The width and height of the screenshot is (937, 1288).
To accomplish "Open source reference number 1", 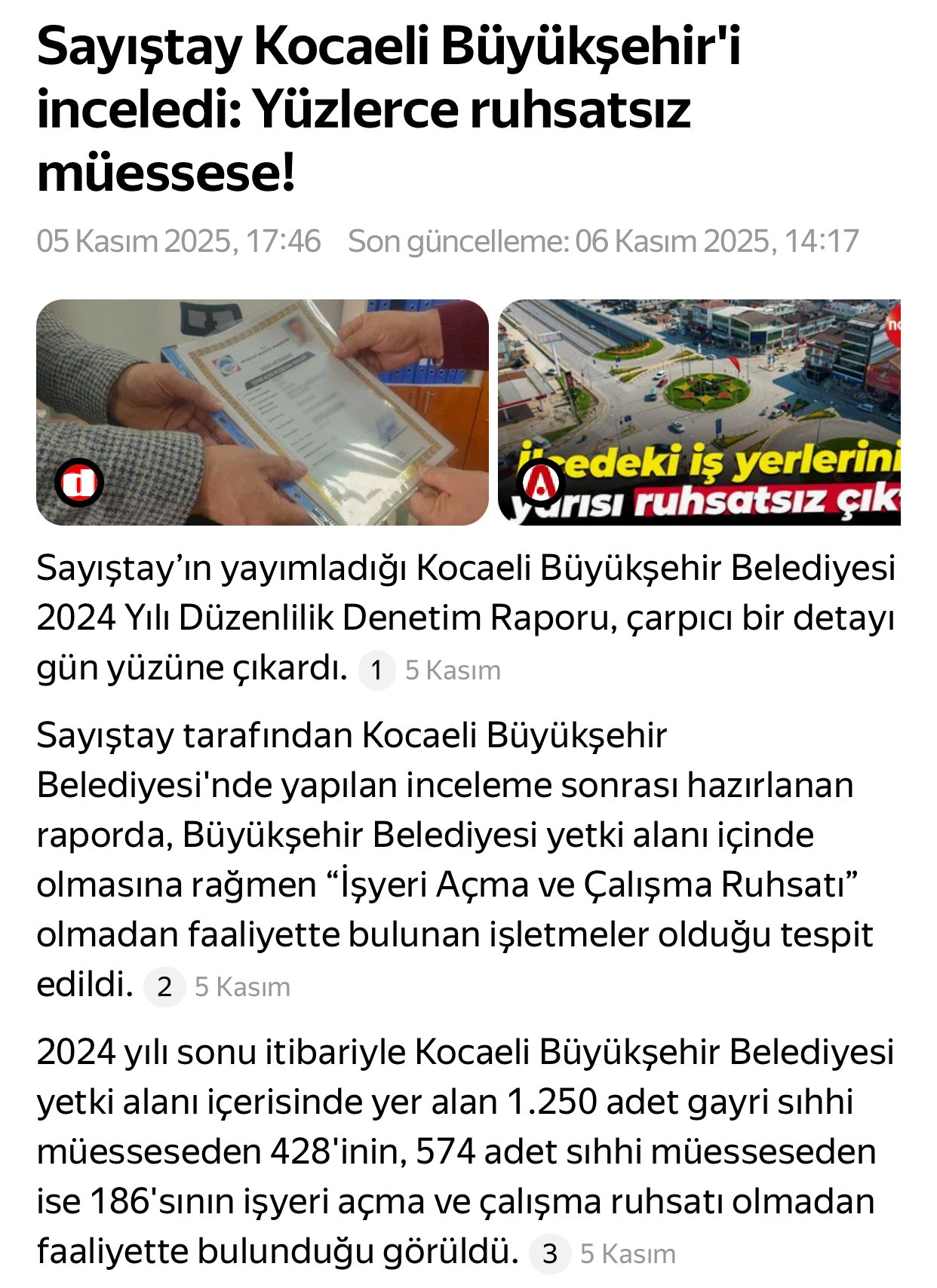I will coord(376,670).
